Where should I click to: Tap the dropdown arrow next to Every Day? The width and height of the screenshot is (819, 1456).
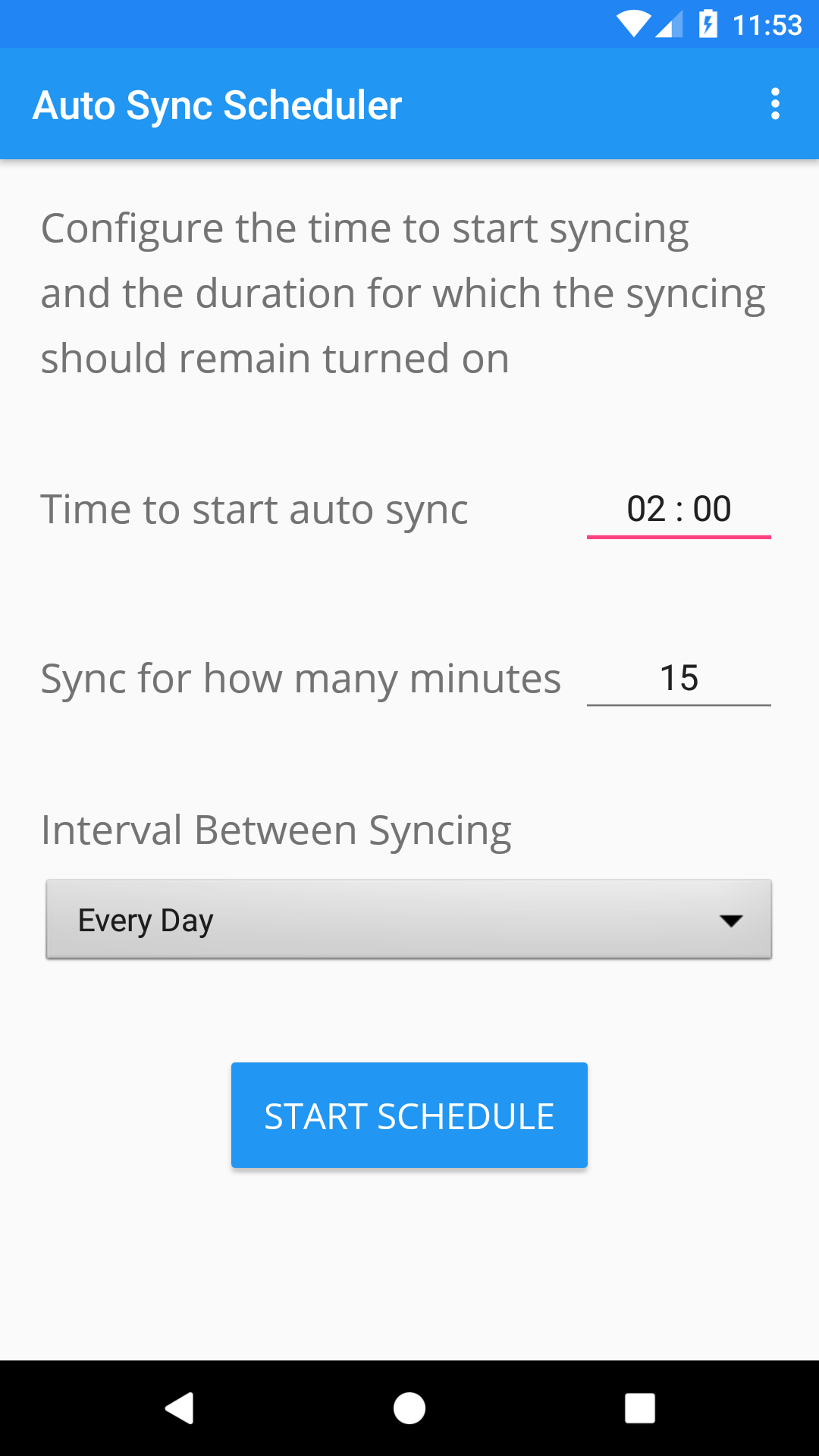[x=730, y=920]
